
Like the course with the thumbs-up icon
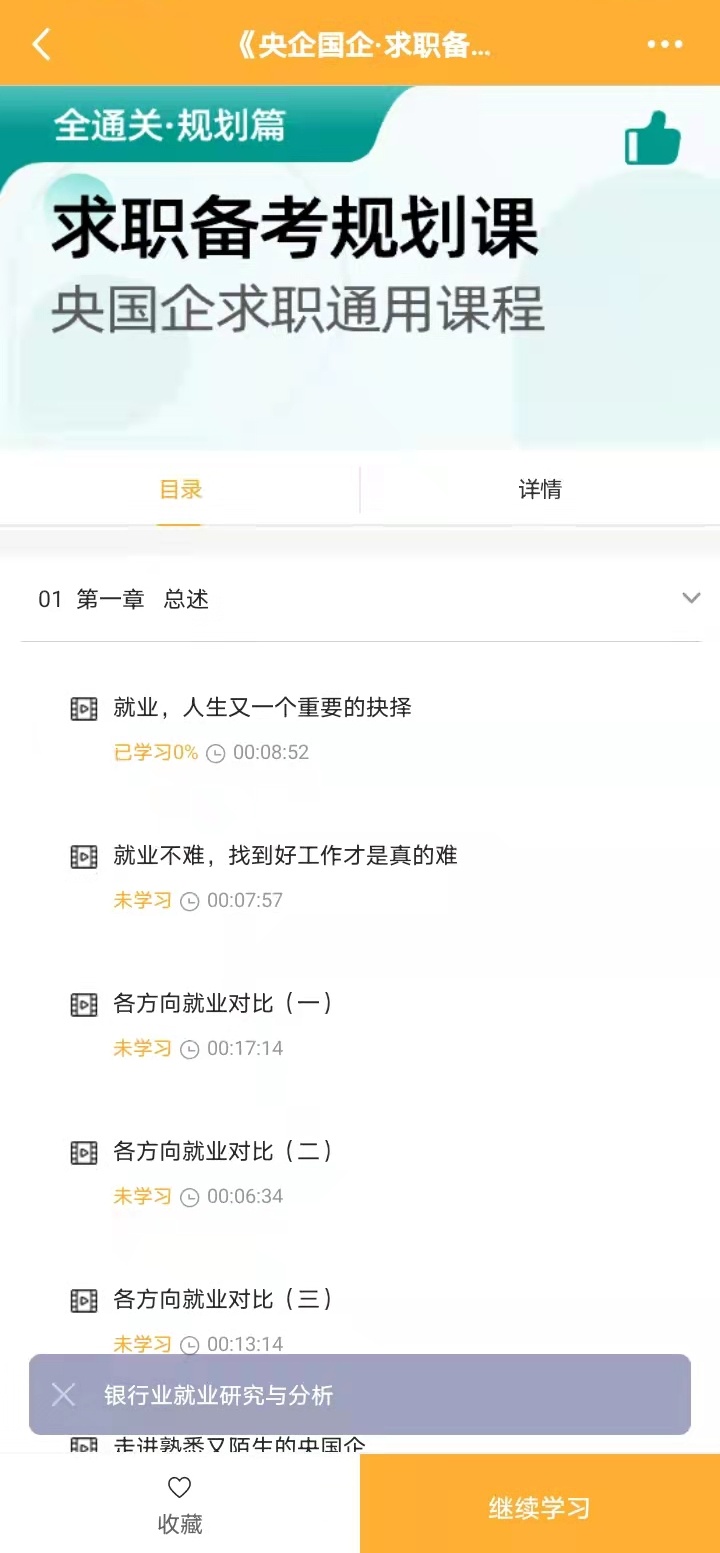pyautogui.click(x=652, y=139)
